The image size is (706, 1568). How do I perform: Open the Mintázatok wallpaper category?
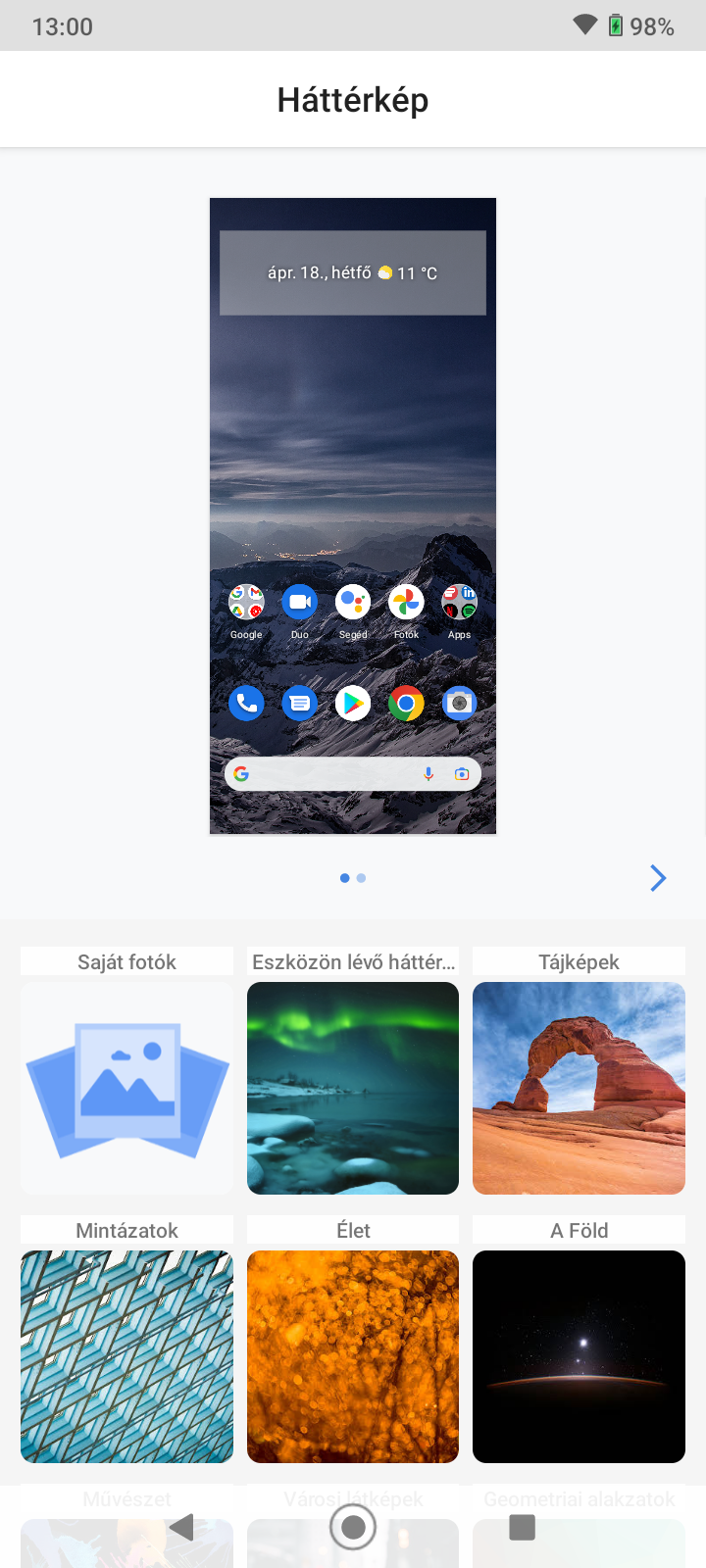coord(126,1356)
